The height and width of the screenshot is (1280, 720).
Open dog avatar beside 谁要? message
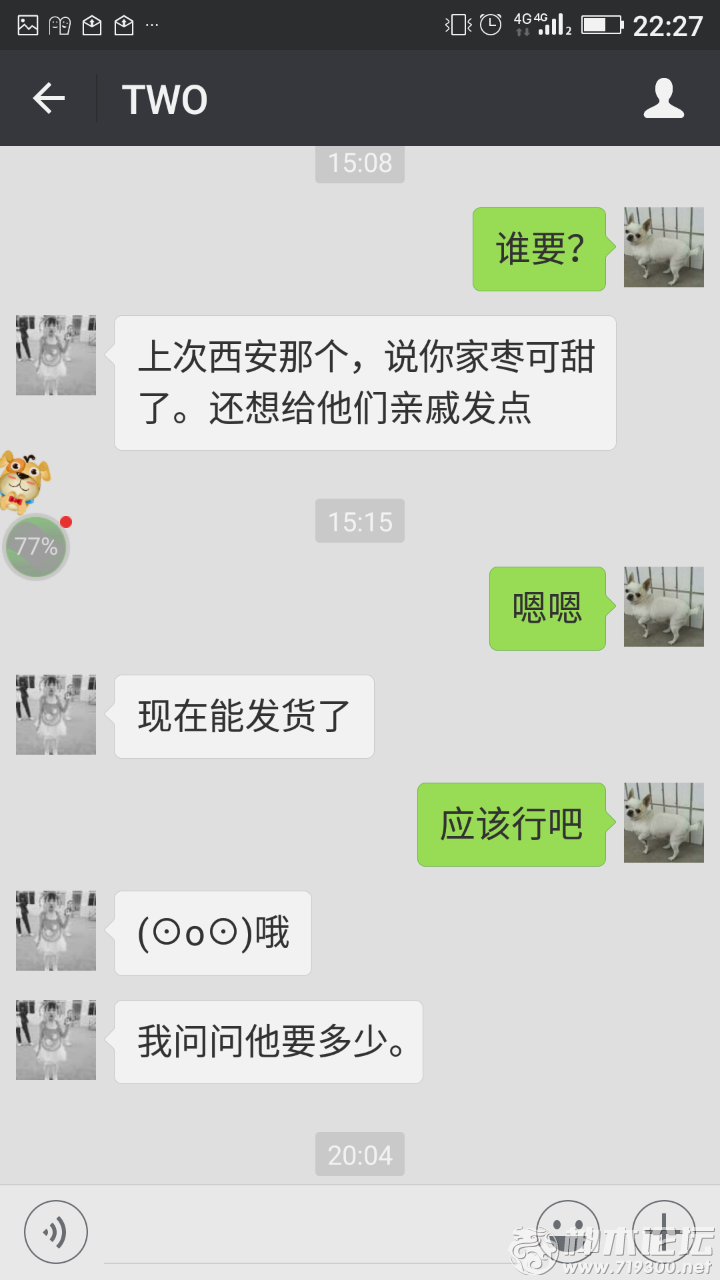pyautogui.click(x=663, y=247)
